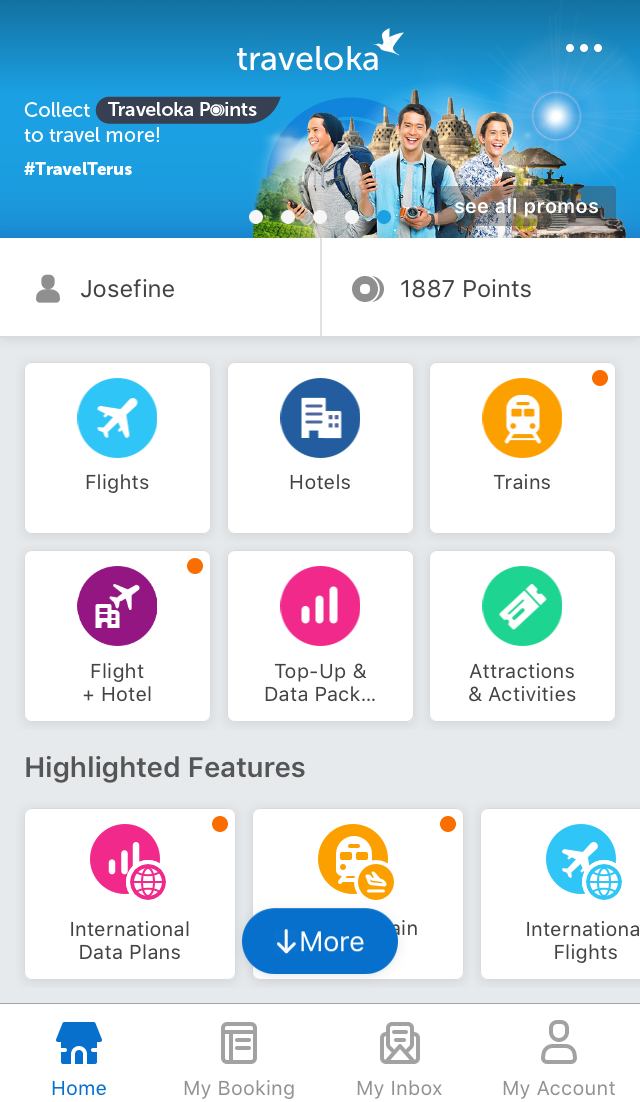Viewport: 640px width, 1102px height.
Task: Tap the More button with down arrow
Action: click(x=320, y=941)
